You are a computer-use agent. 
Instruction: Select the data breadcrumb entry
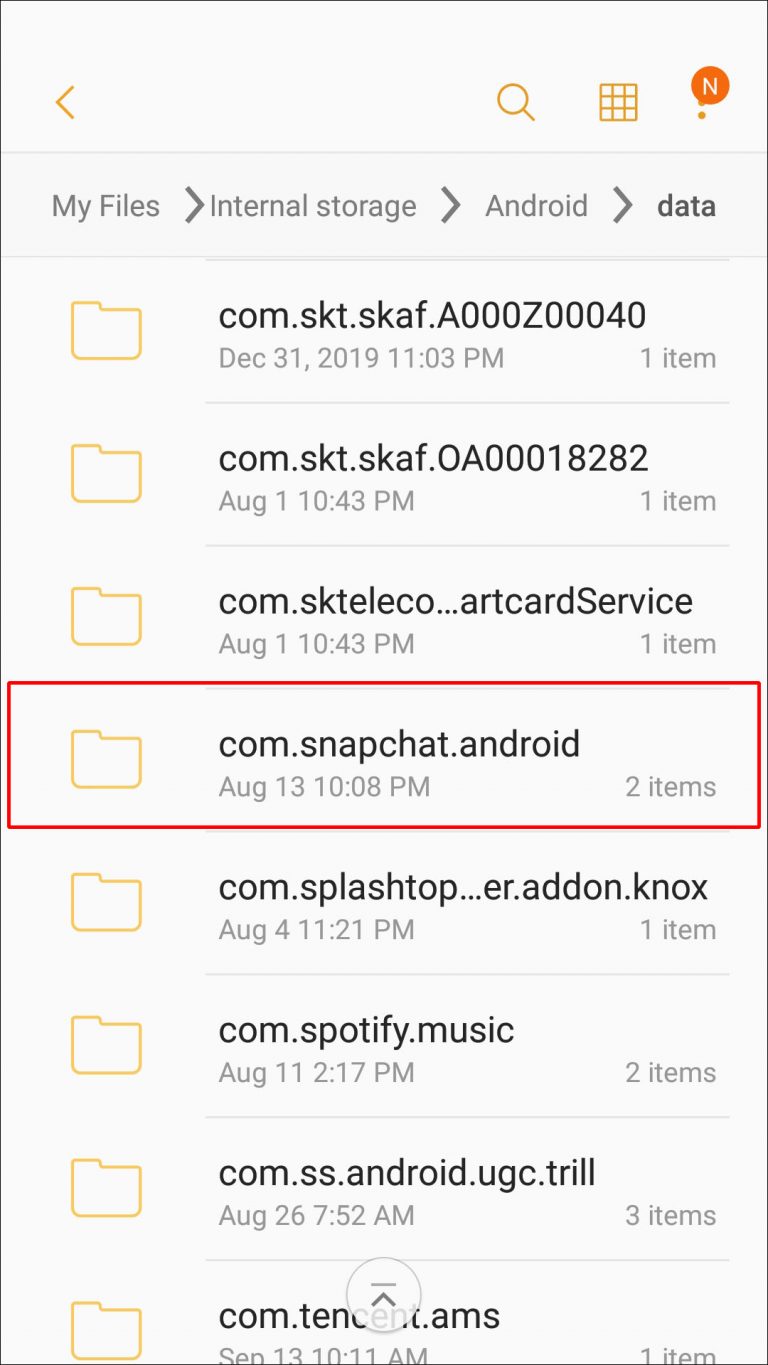tap(686, 205)
